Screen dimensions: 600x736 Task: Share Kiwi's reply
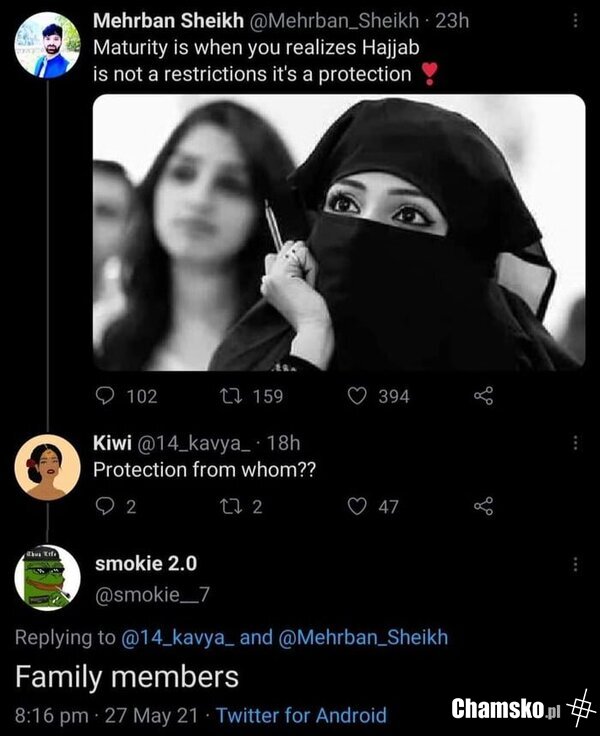(x=483, y=506)
